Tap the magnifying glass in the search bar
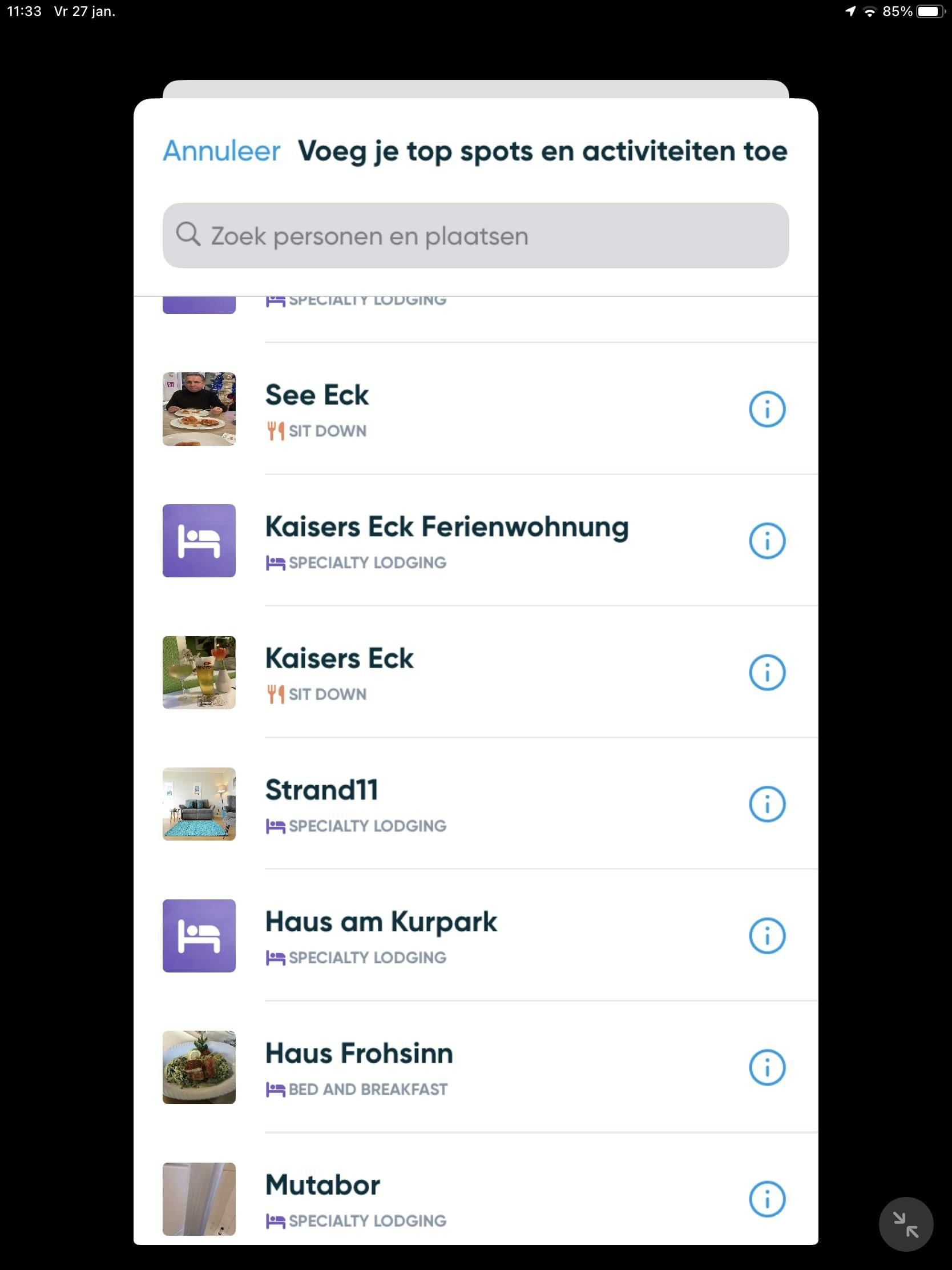This screenshot has width=952, height=1270. (x=189, y=235)
